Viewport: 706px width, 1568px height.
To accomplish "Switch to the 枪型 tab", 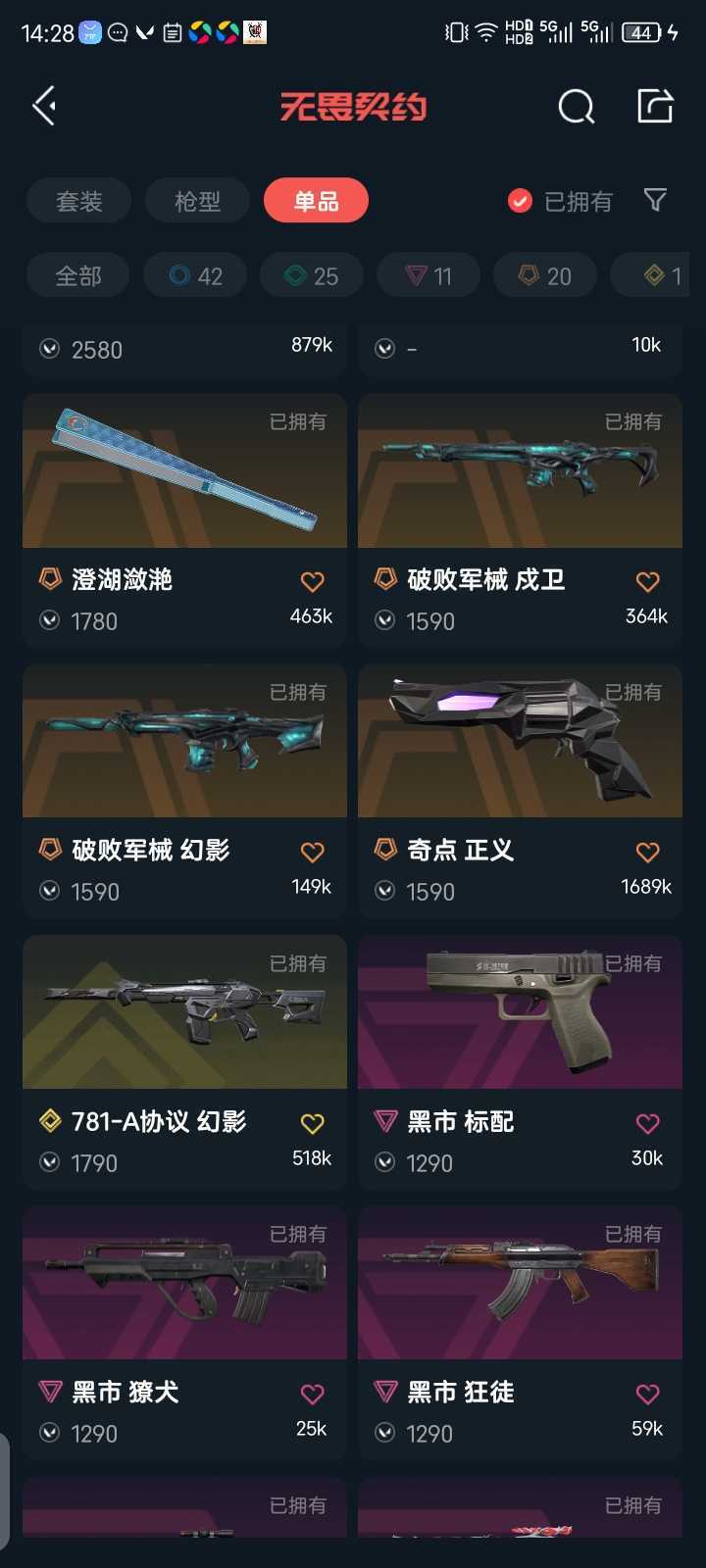I will tap(197, 201).
